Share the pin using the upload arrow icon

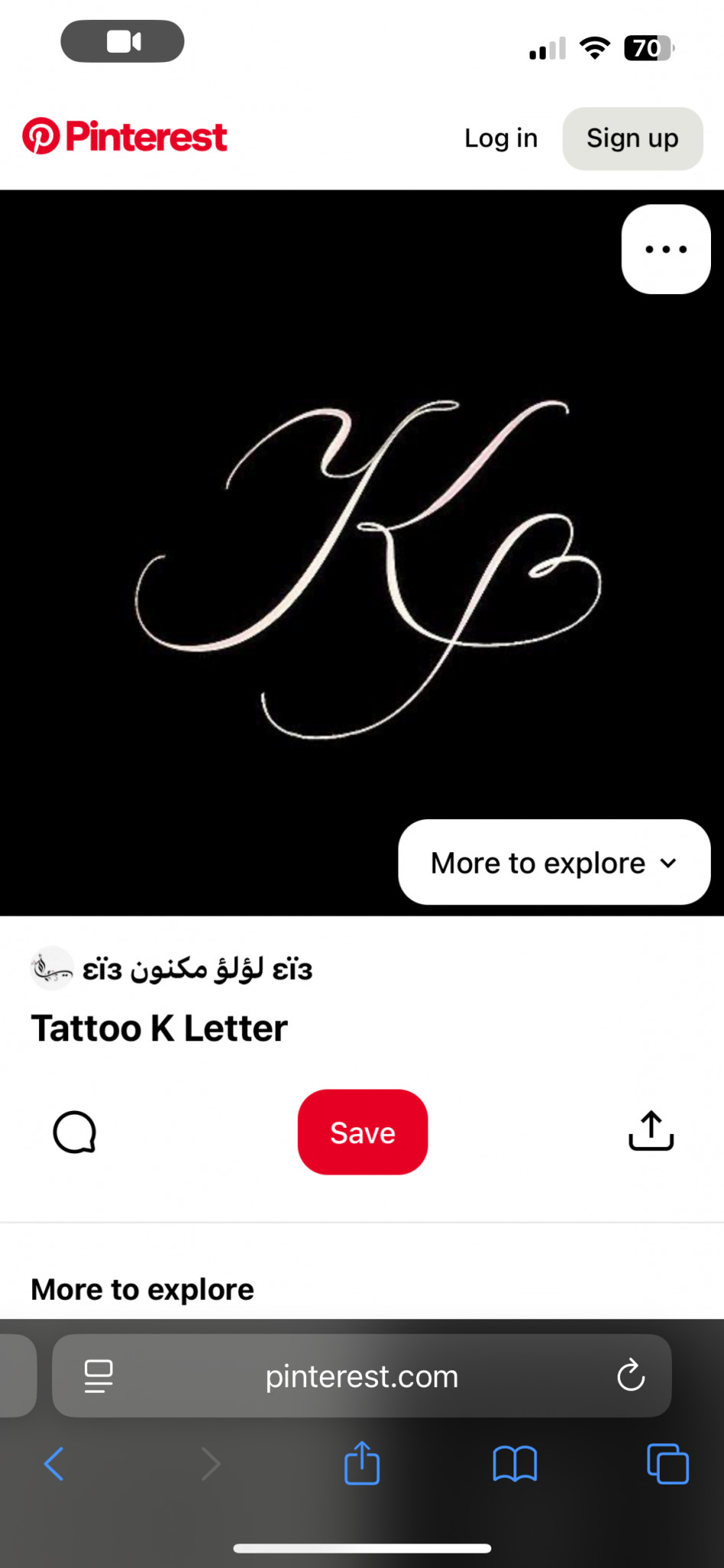pos(651,1131)
